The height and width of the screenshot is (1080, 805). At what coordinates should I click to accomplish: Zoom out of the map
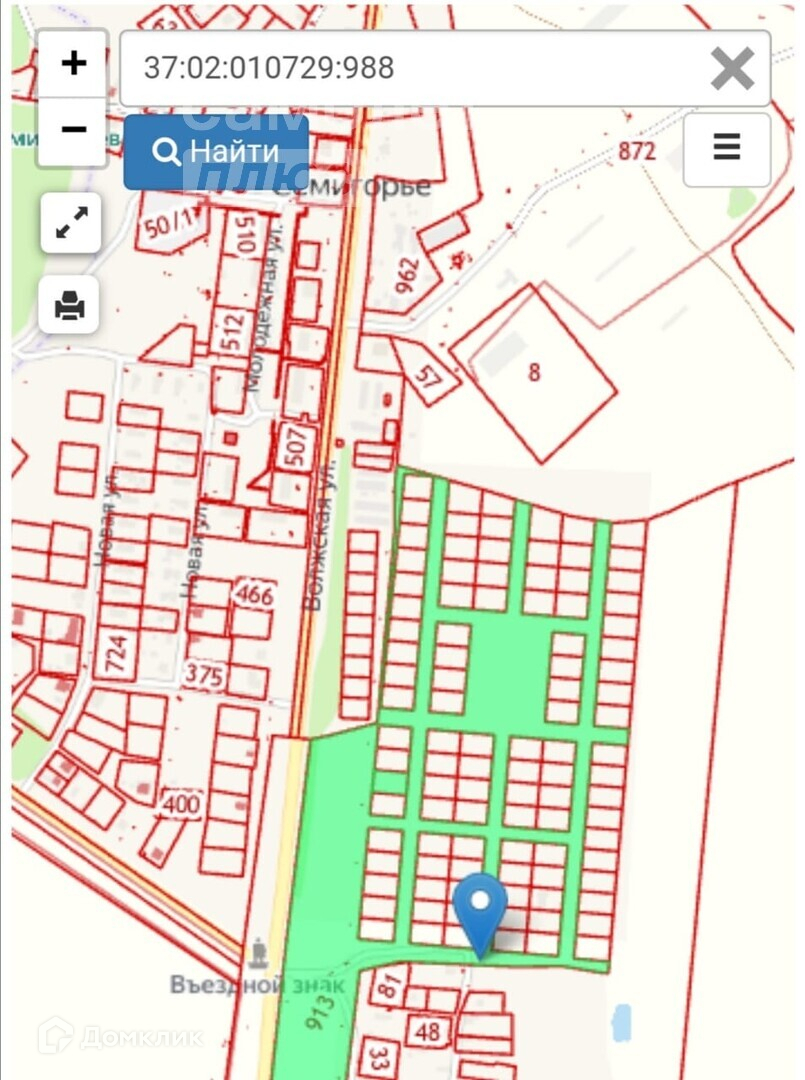pos(73,131)
